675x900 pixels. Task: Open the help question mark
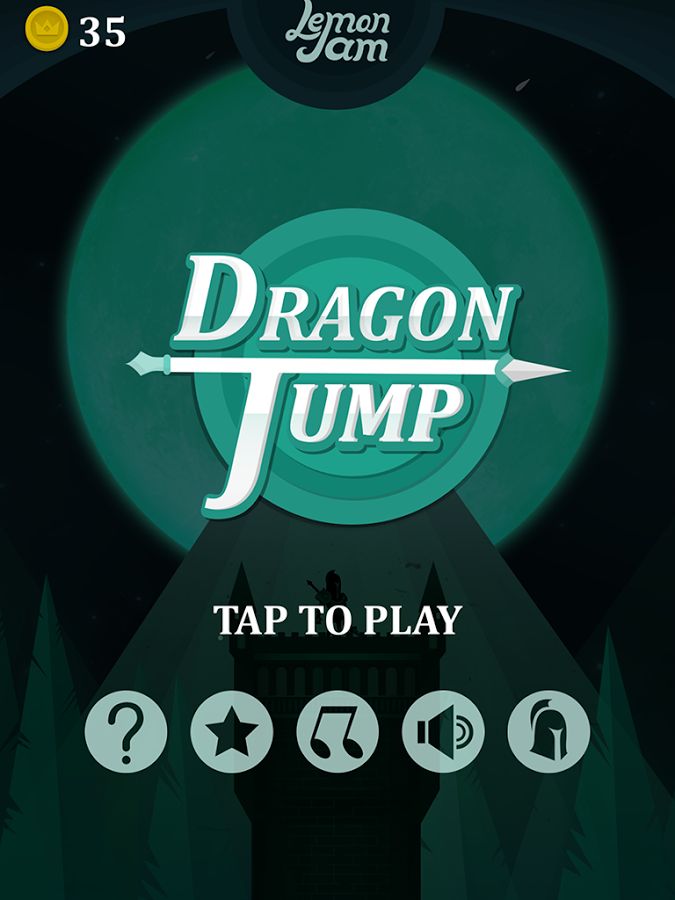click(126, 731)
